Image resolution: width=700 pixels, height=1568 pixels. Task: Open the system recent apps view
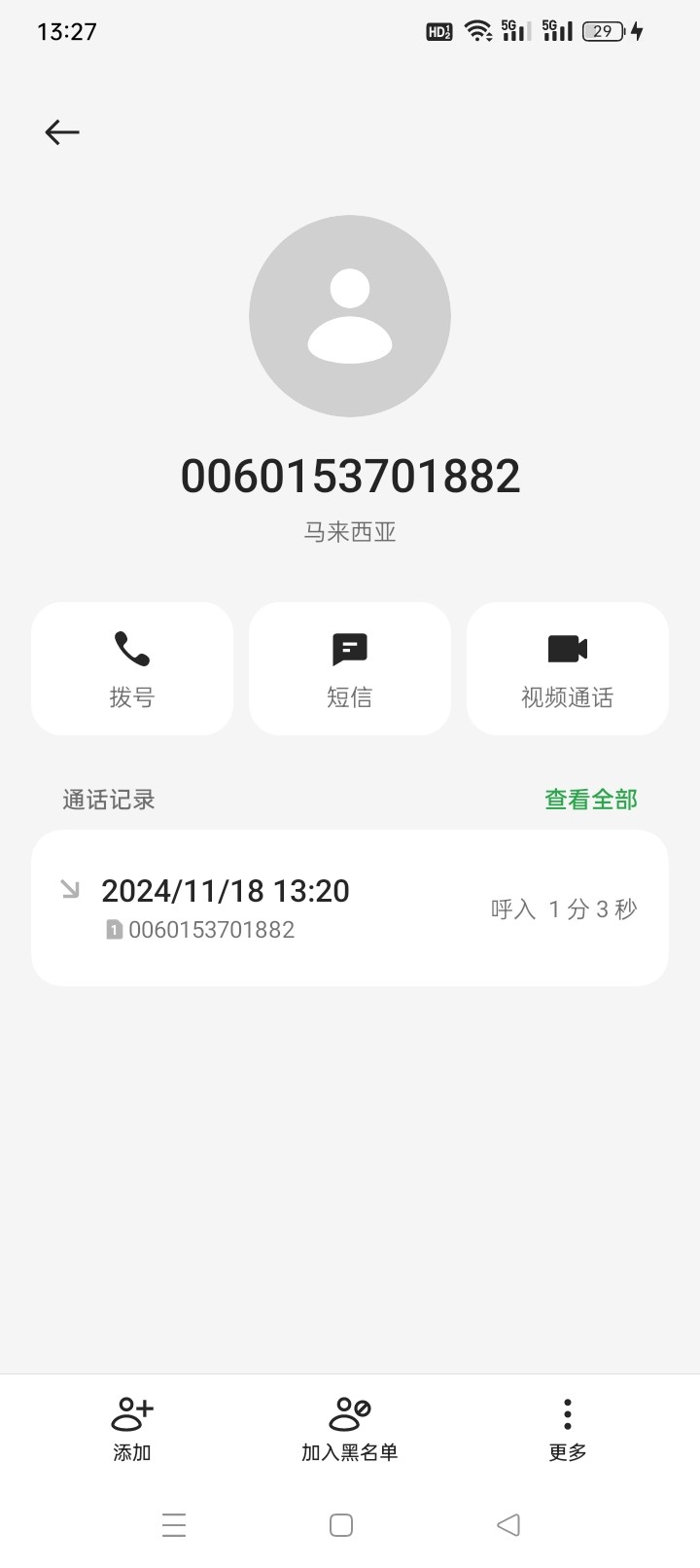[x=174, y=1524]
